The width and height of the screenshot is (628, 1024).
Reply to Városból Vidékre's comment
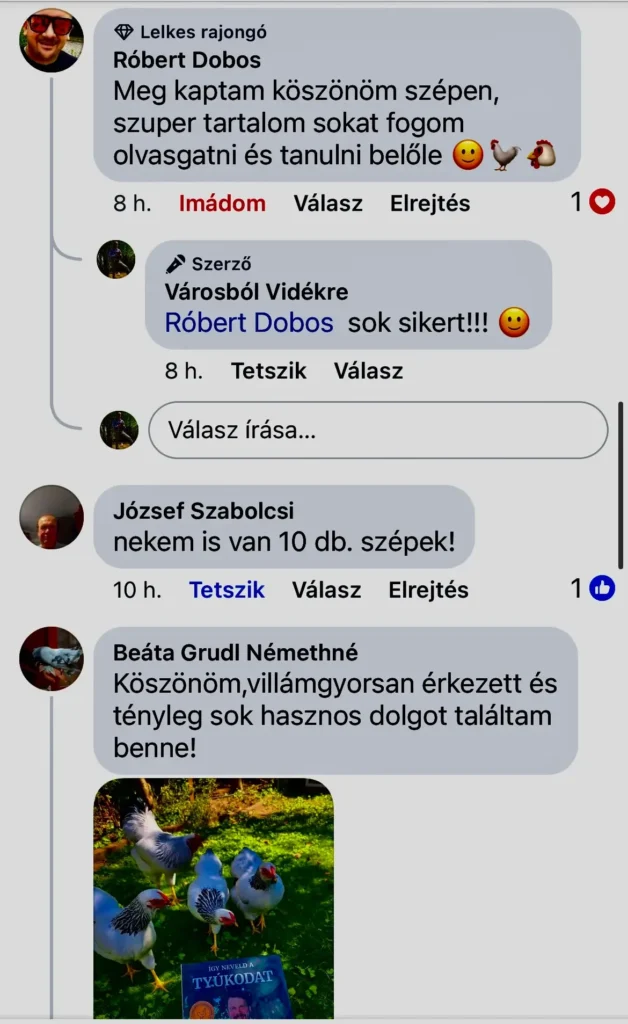tap(368, 371)
